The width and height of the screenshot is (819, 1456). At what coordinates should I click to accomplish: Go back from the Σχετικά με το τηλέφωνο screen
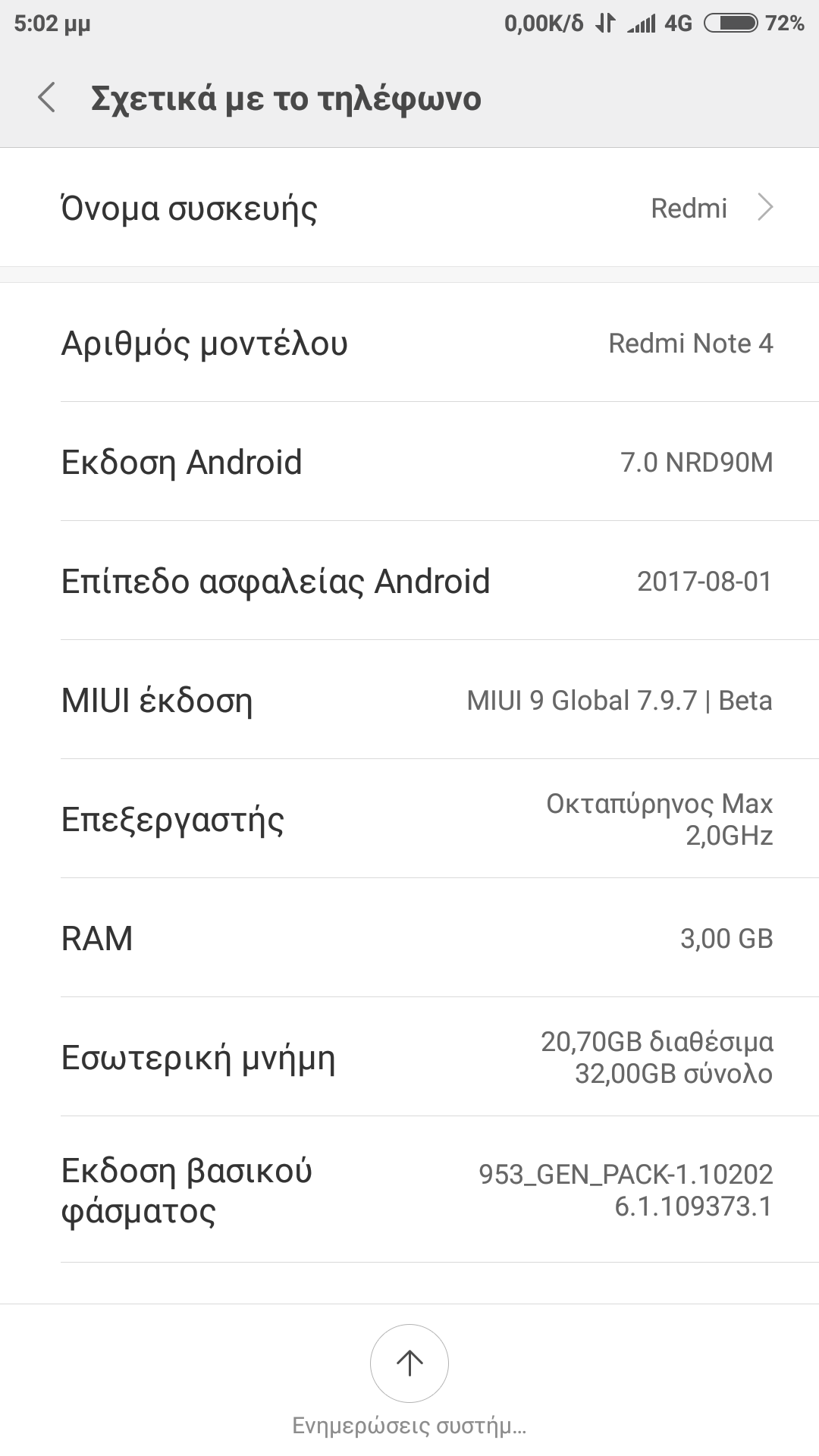point(47,99)
